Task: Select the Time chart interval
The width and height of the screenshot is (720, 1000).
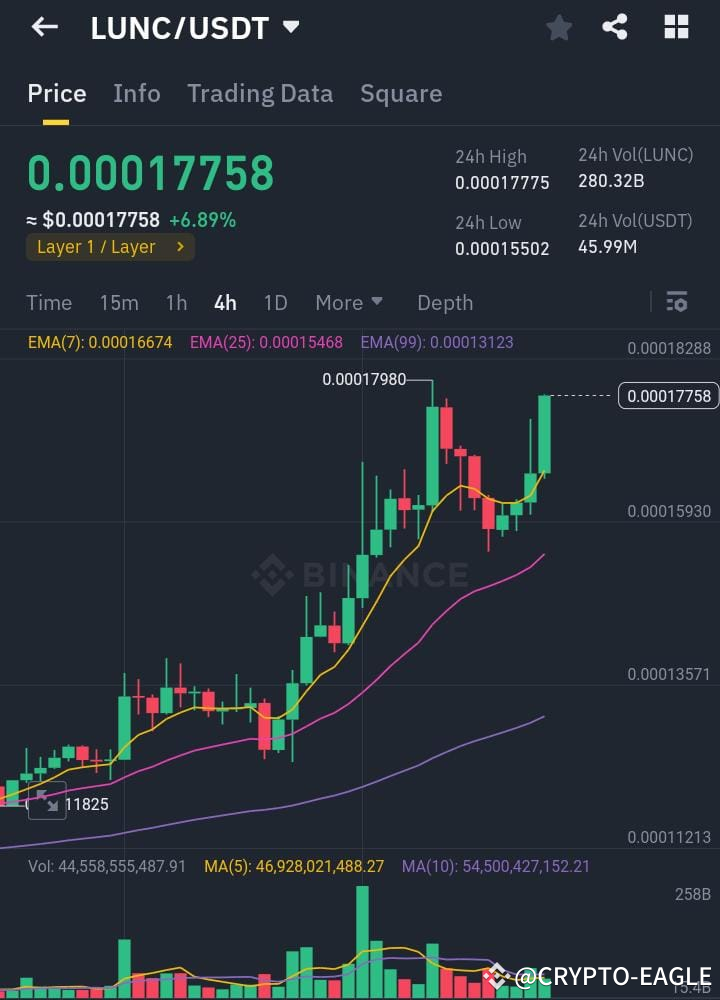Action: [49, 302]
